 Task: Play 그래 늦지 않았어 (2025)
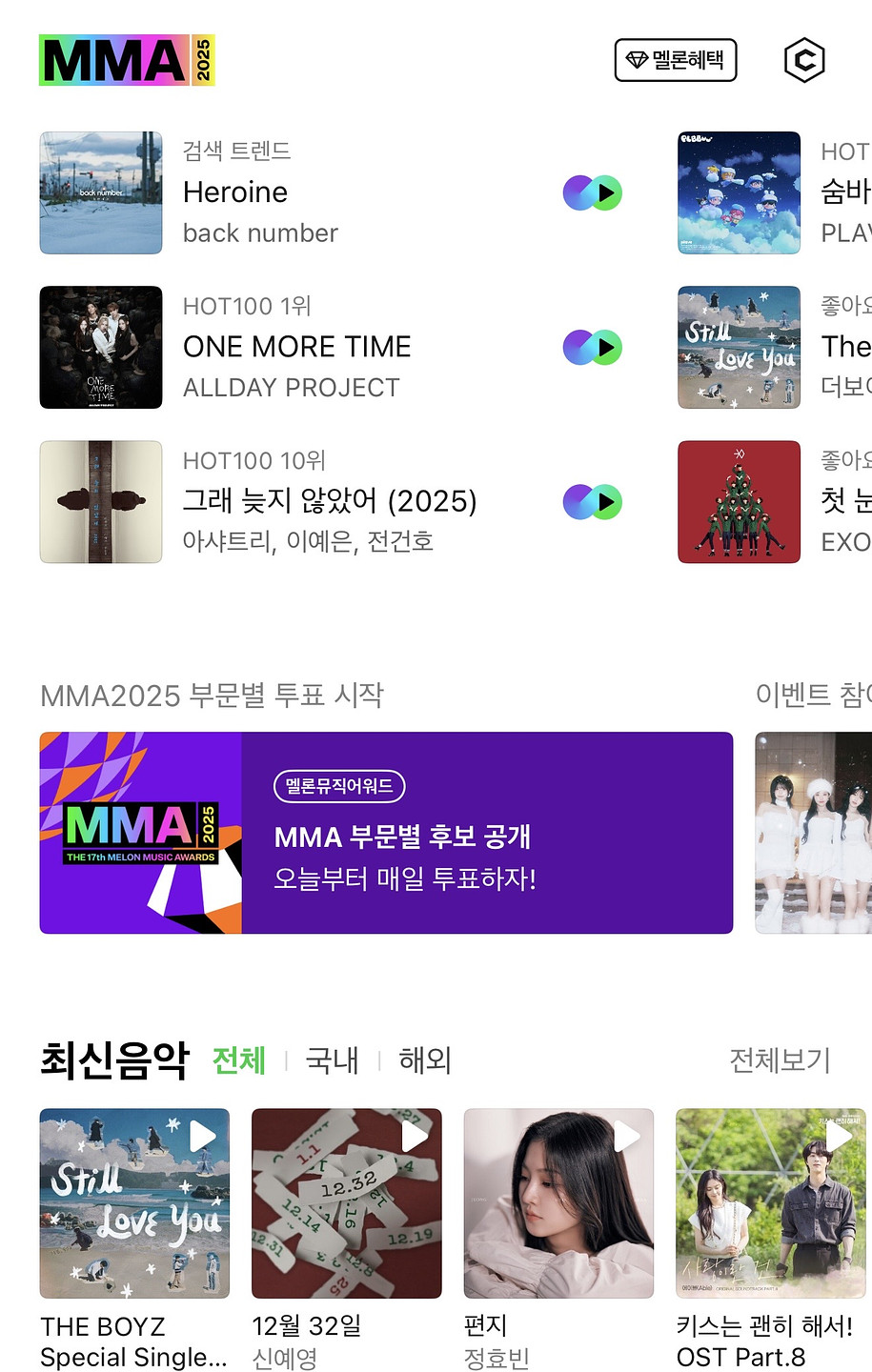(593, 502)
